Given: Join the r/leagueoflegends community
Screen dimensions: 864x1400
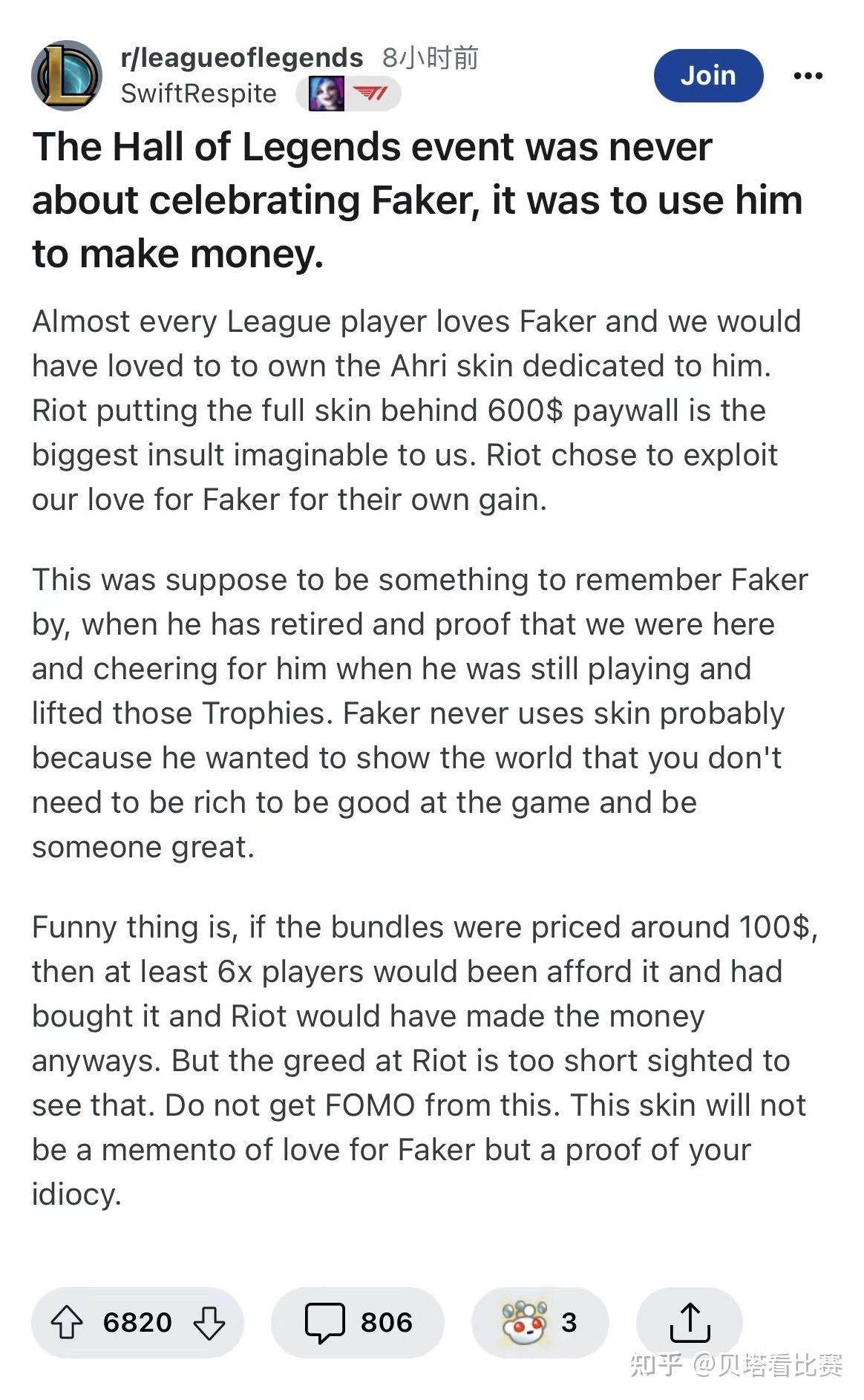Looking at the screenshot, I should pyautogui.click(x=707, y=76).
